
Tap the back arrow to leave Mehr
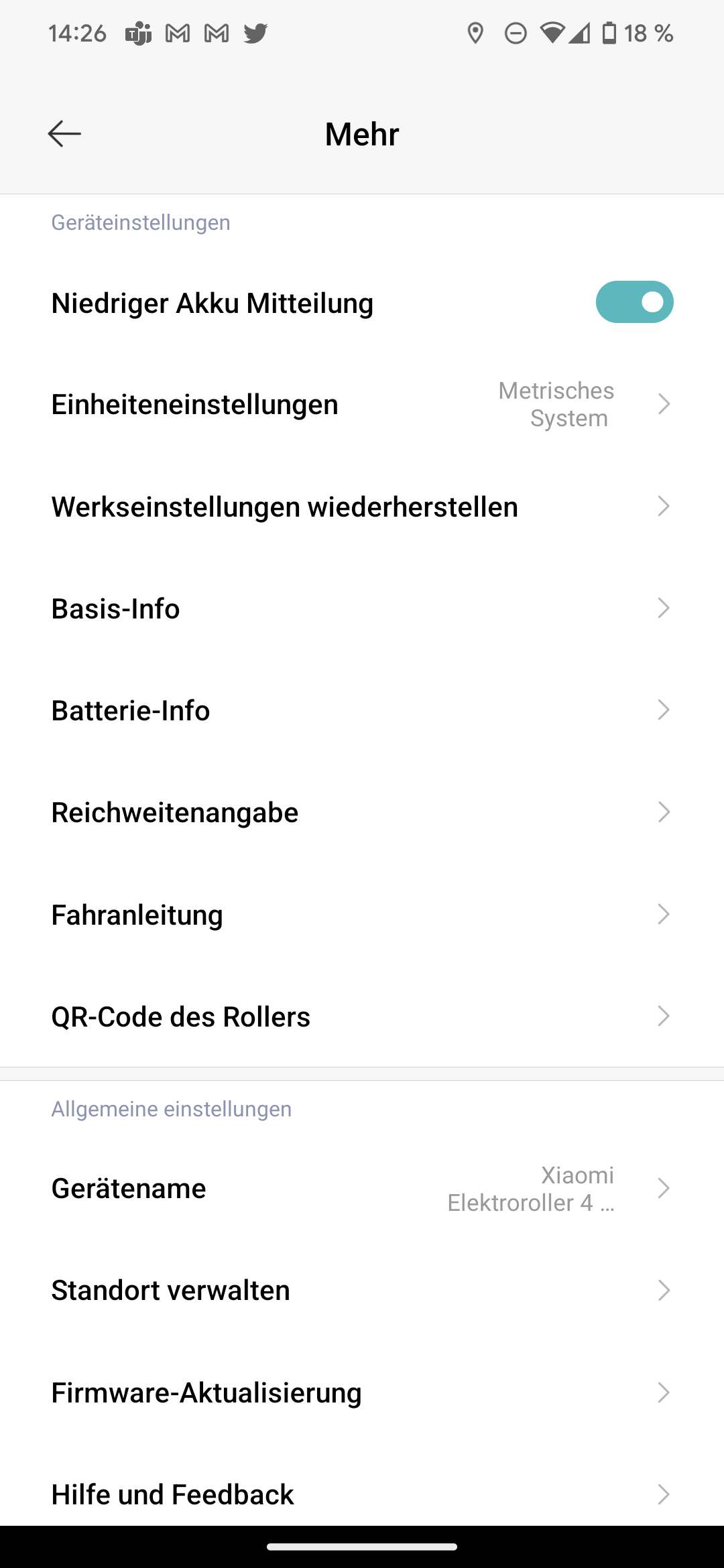pos(65,133)
